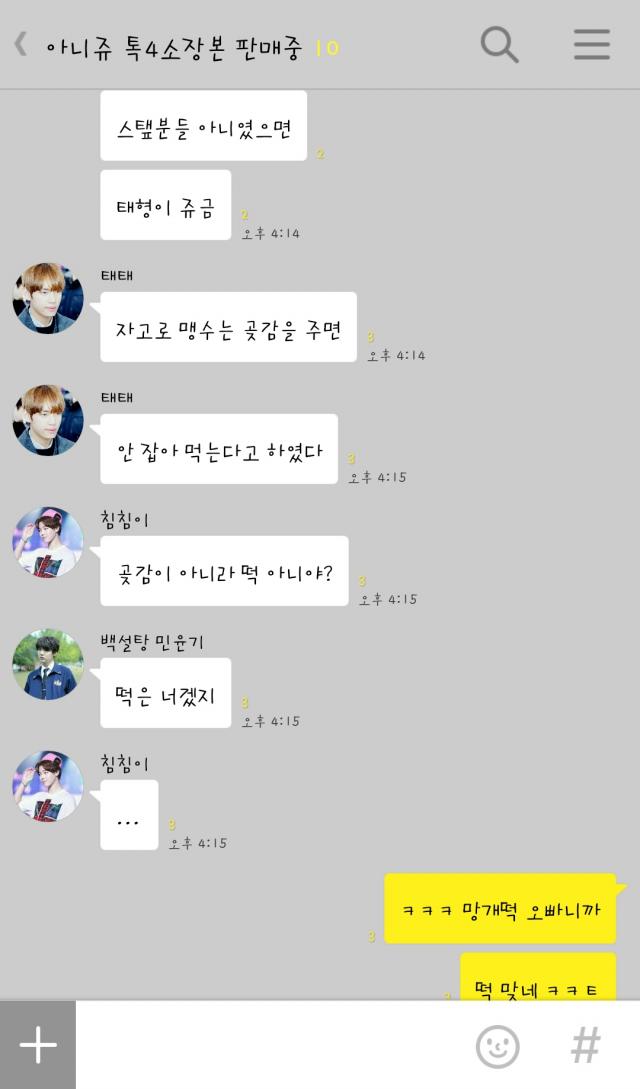The width and height of the screenshot is (640, 1089).
Task: View 태태's profile from 곶감을 주면 message
Action: pyautogui.click(x=48, y=298)
